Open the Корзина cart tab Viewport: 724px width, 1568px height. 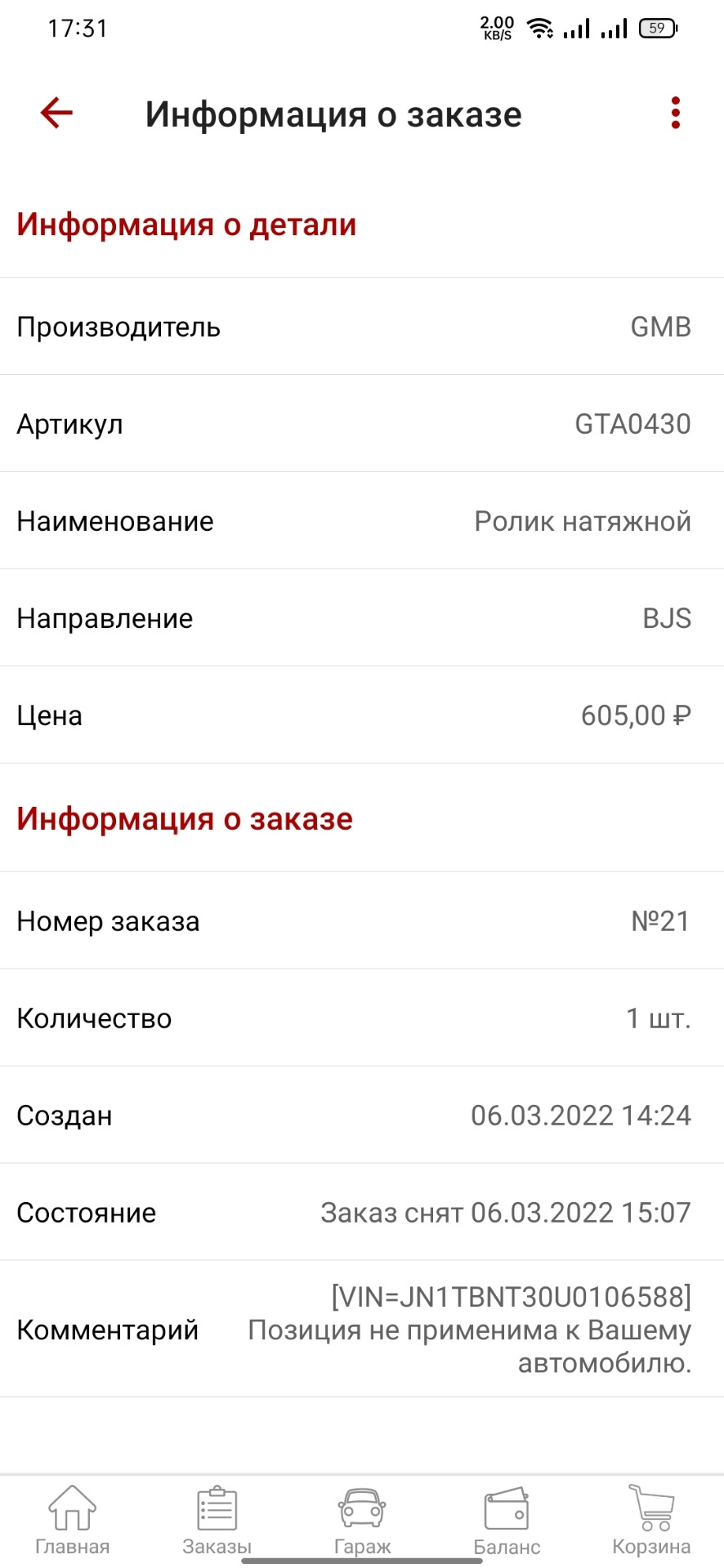point(651,1521)
